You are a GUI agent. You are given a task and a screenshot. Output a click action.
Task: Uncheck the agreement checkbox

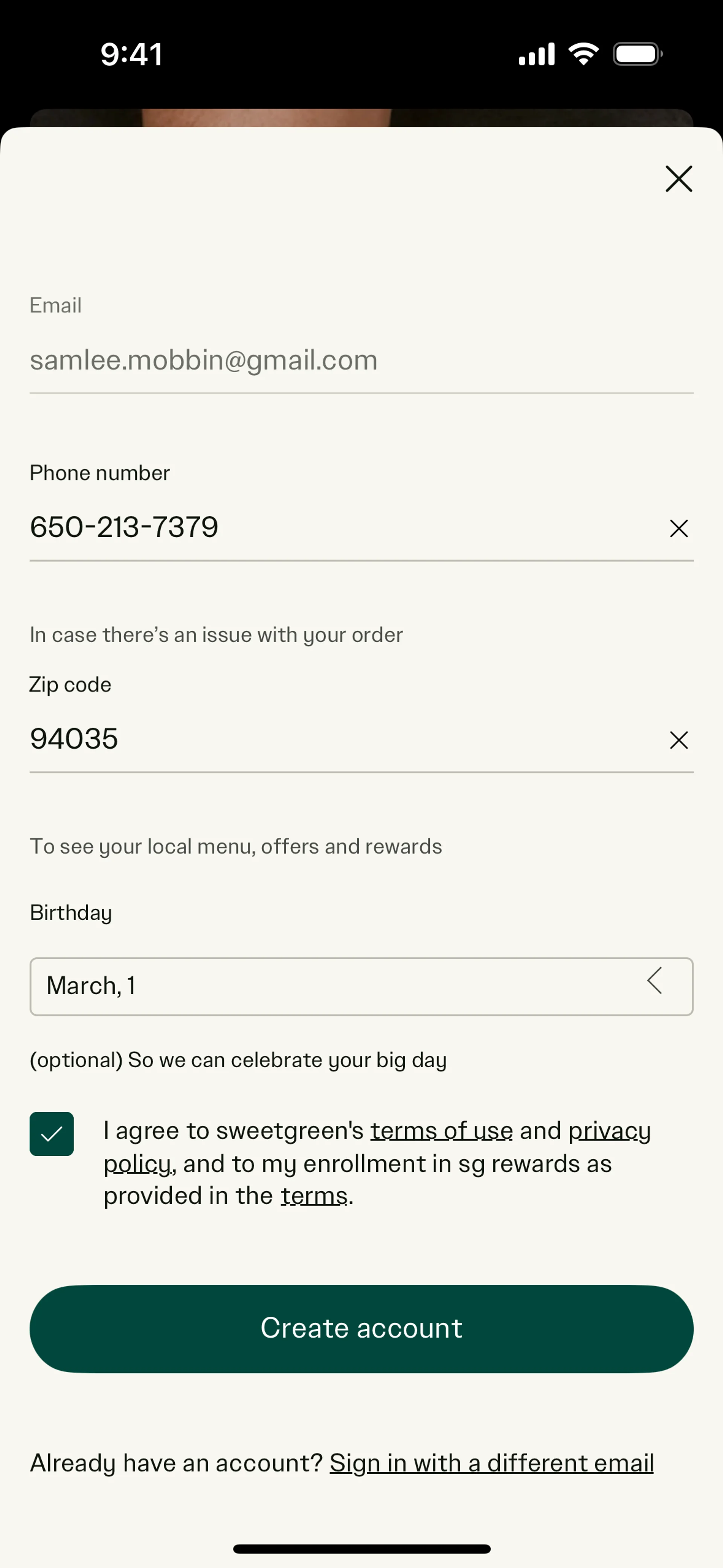click(52, 1133)
